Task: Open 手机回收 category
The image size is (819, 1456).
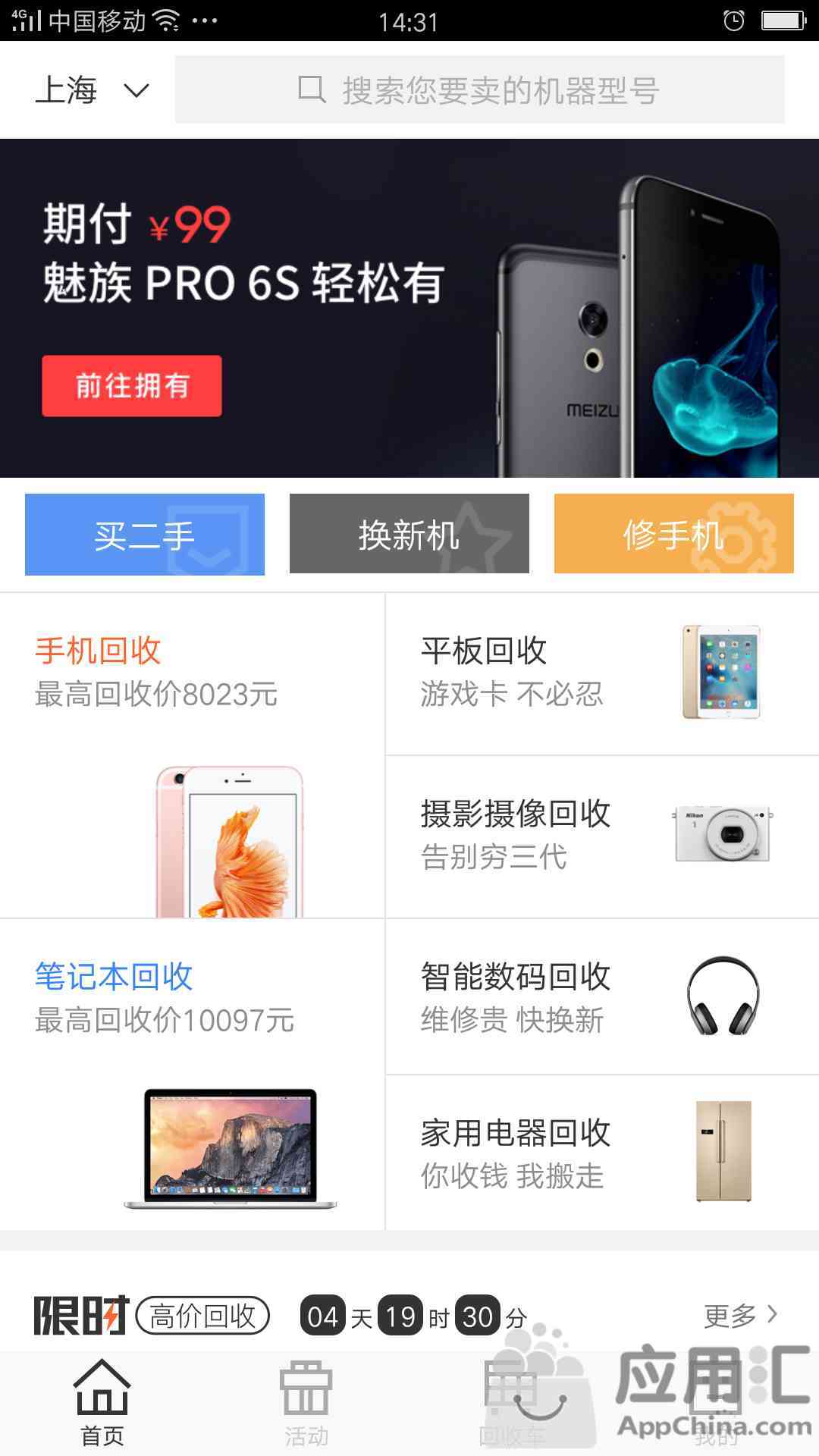Action: (192, 755)
